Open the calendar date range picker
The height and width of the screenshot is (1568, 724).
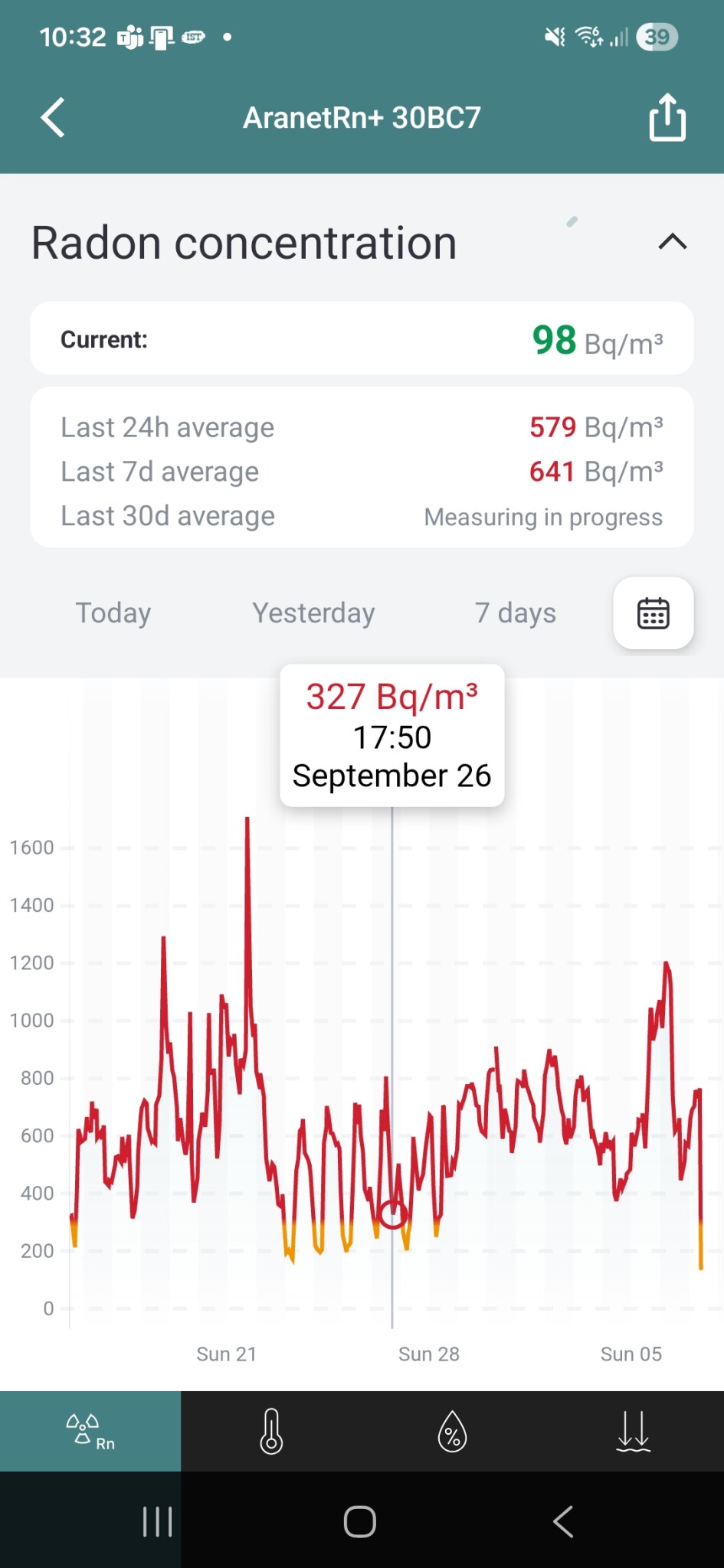click(653, 613)
